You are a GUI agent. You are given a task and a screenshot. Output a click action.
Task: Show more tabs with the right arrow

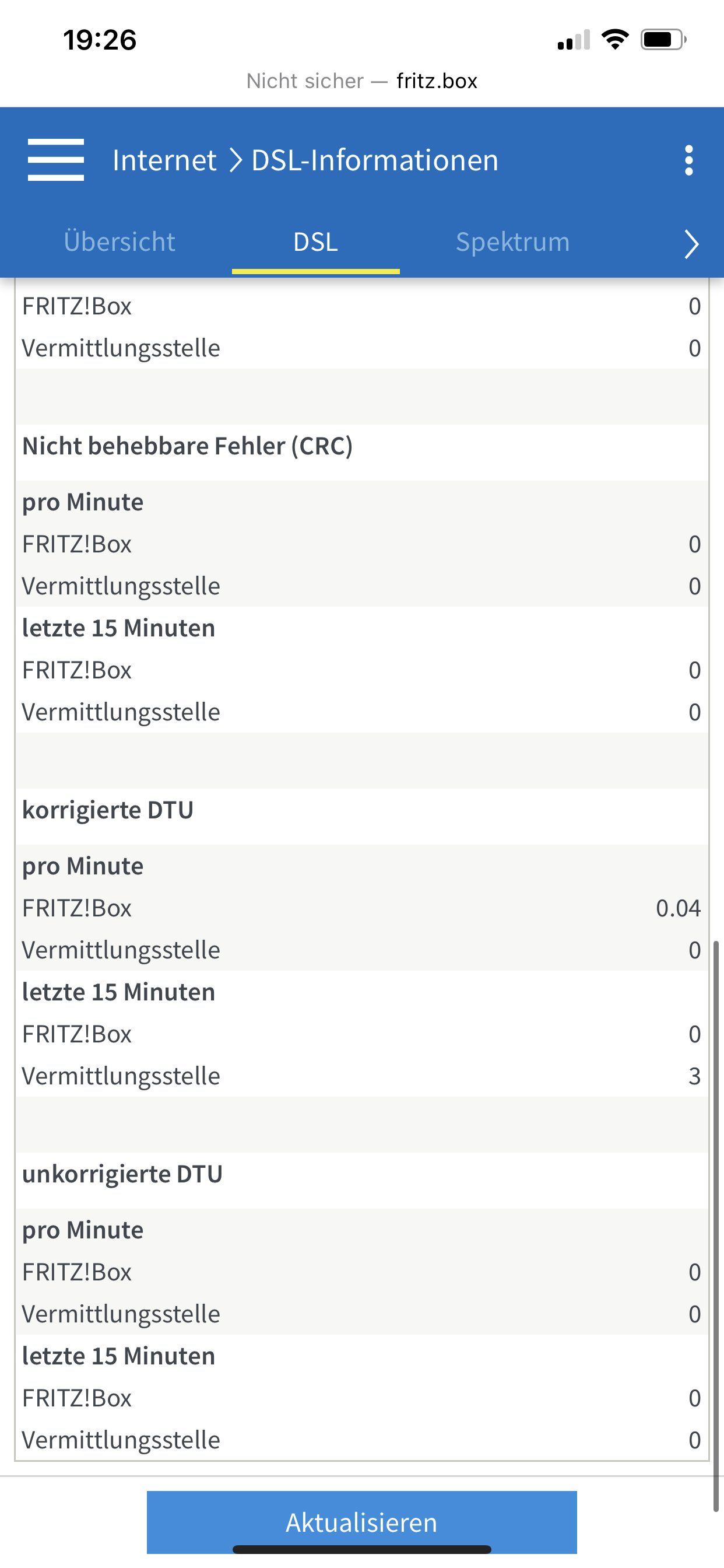691,243
